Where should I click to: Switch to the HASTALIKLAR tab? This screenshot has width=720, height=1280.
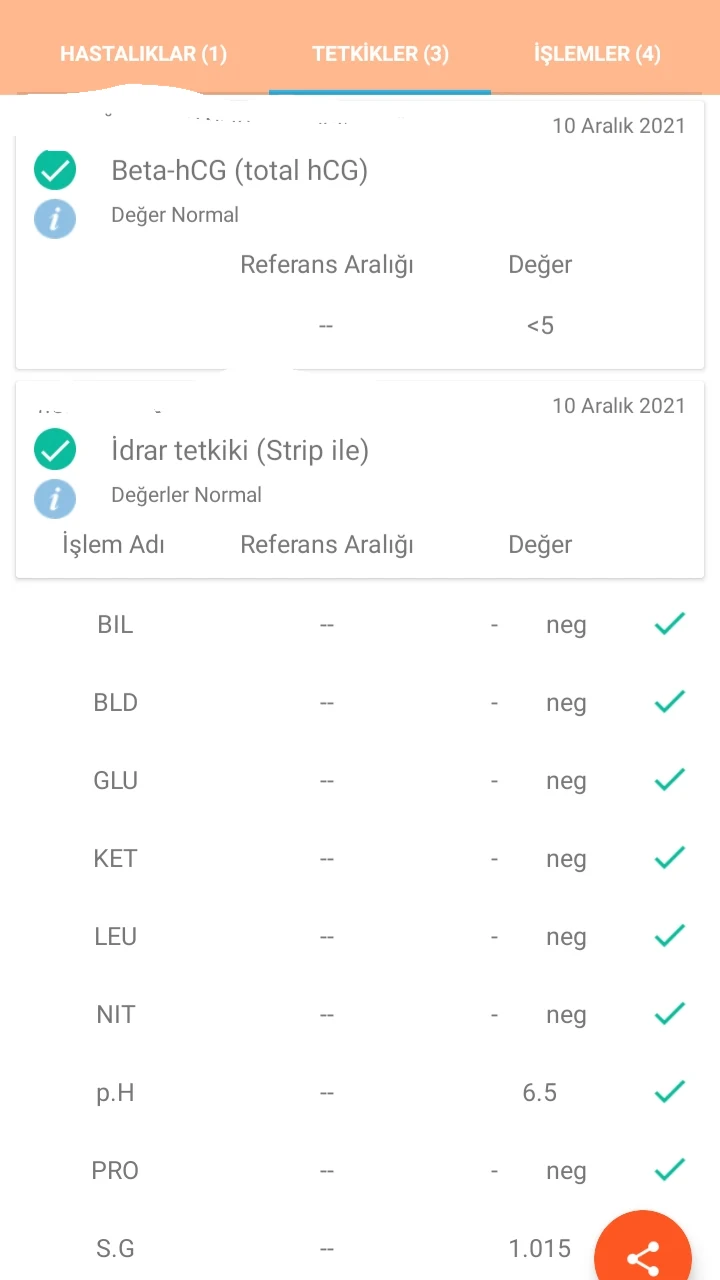(144, 54)
